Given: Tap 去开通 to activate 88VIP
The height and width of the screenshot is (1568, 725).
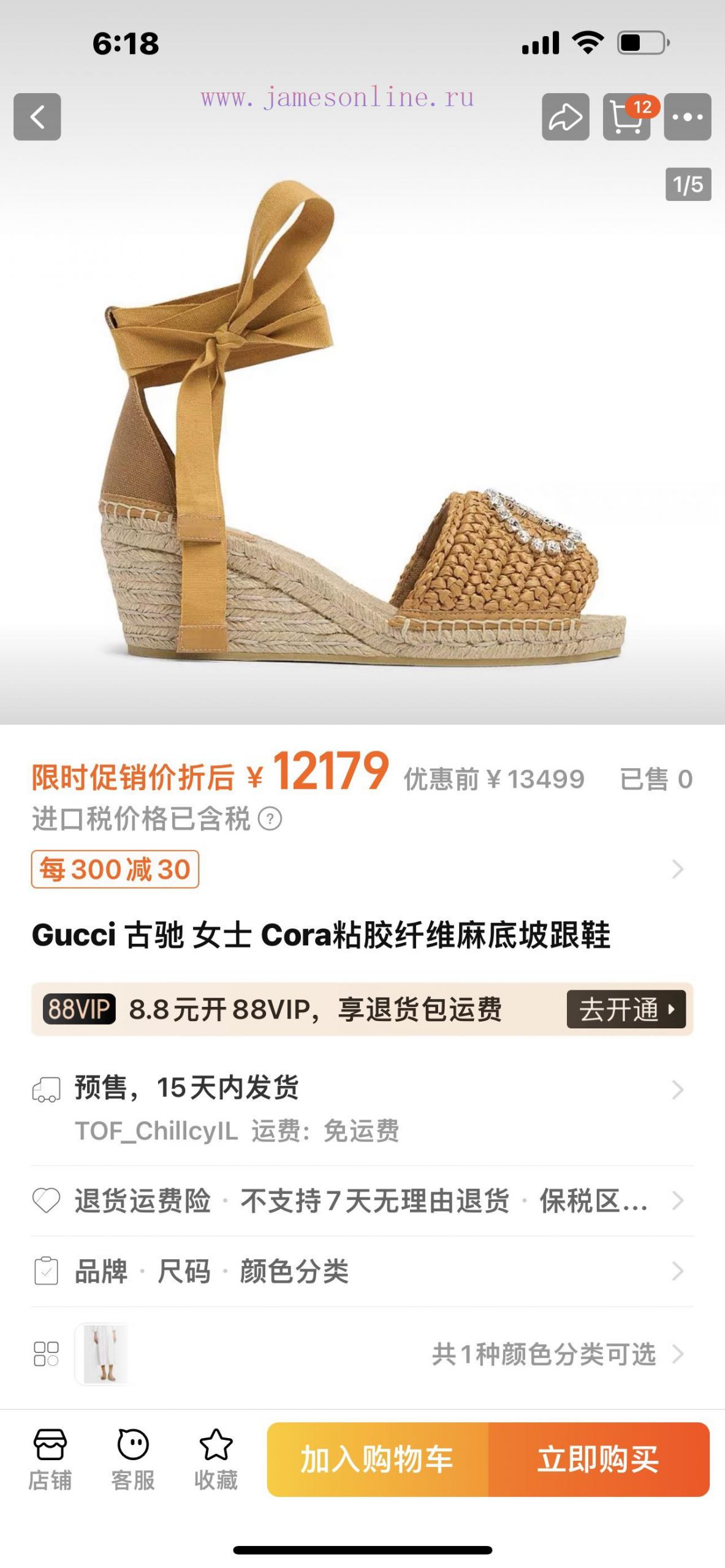Looking at the screenshot, I should point(626,1009).
